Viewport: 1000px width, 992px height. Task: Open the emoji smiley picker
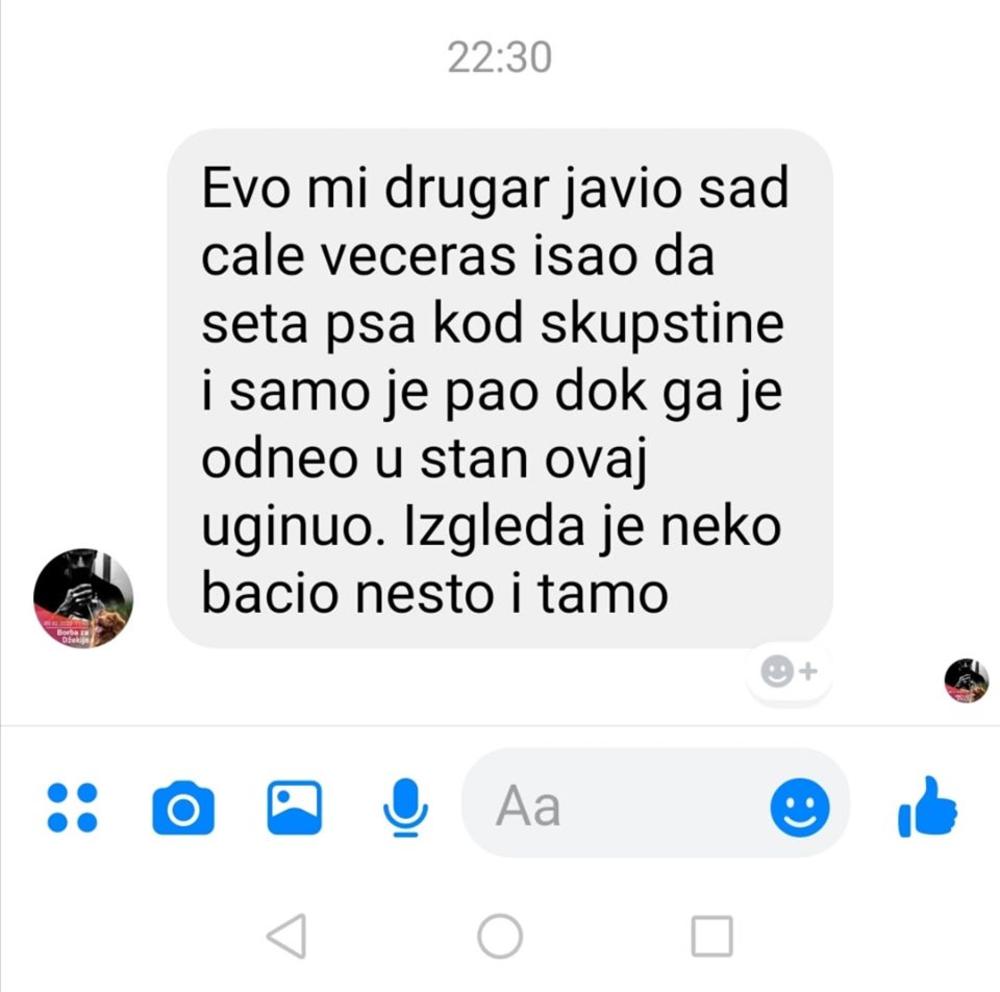pyautogui.click(x=800, y=806)
